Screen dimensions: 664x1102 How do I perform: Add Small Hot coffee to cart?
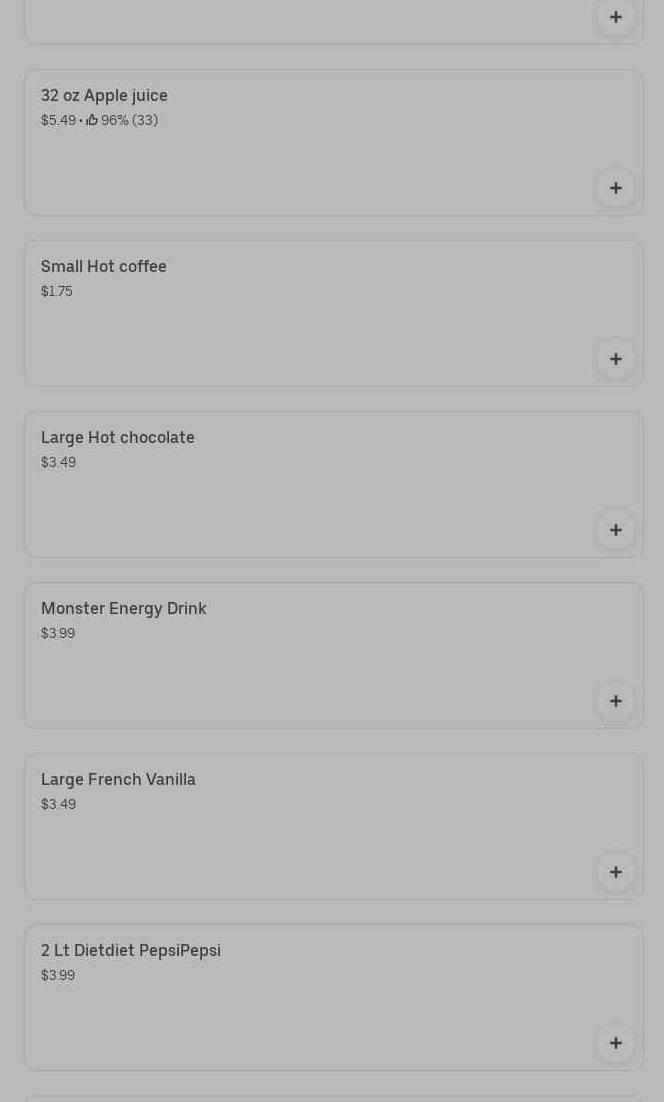coord(616,359)
